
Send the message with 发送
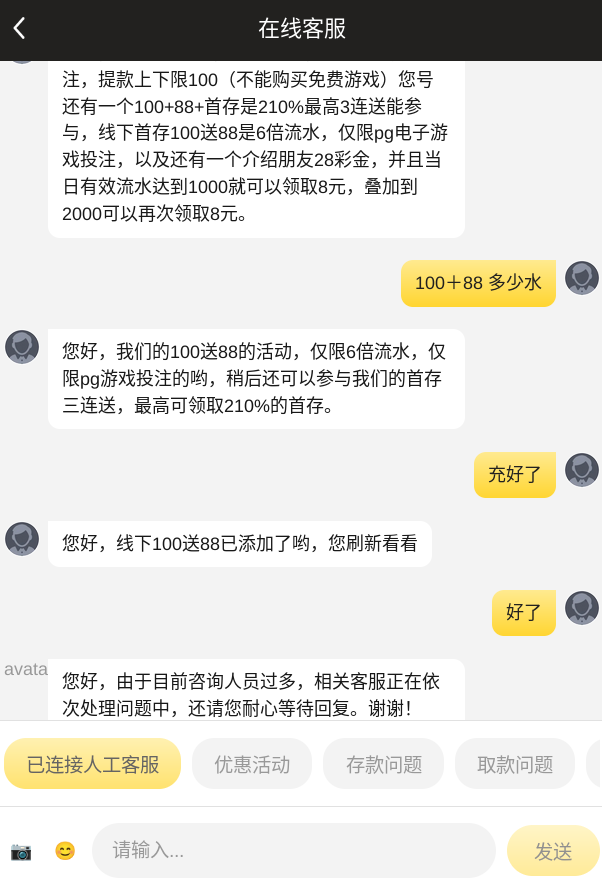pos(552,851)
